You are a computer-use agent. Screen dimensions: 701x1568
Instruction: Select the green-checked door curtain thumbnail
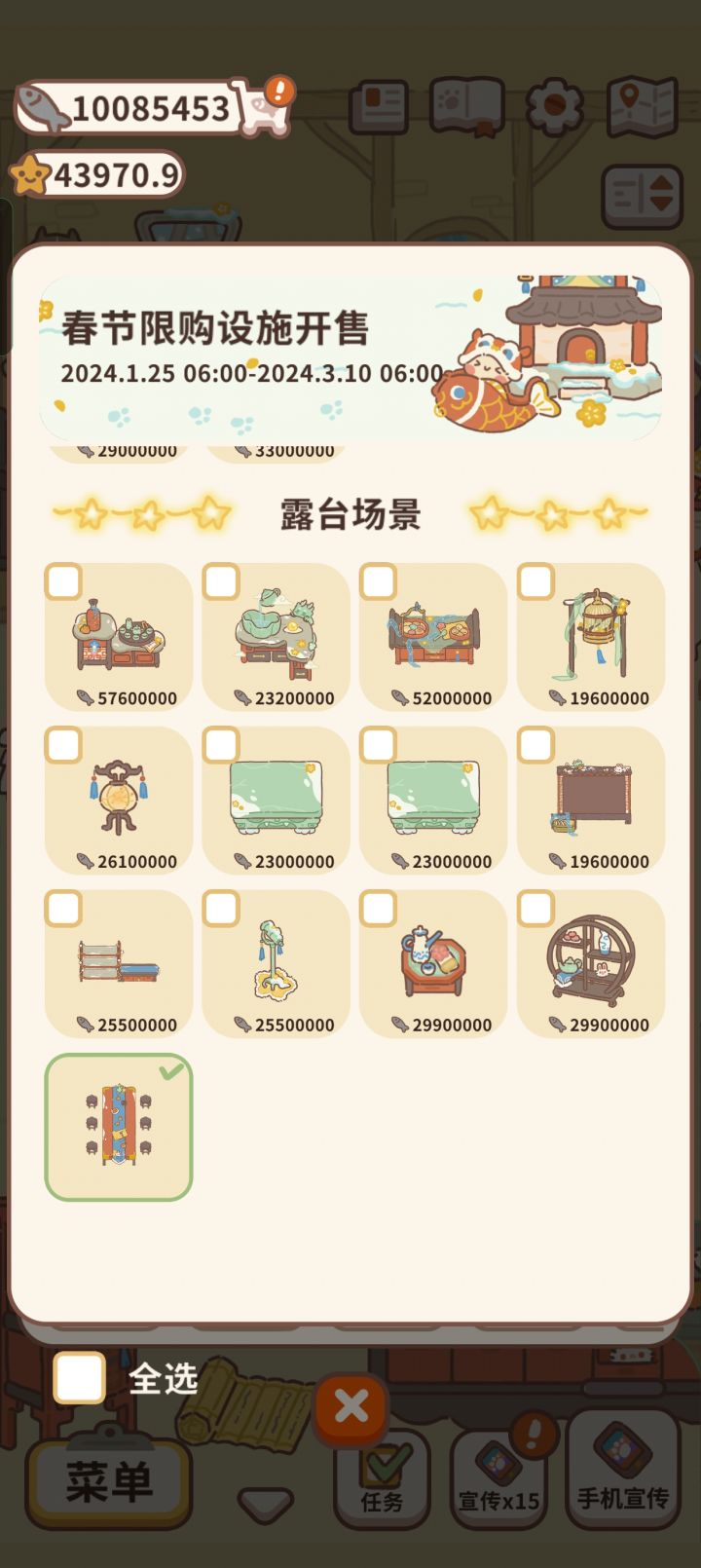pos(118,1126)
